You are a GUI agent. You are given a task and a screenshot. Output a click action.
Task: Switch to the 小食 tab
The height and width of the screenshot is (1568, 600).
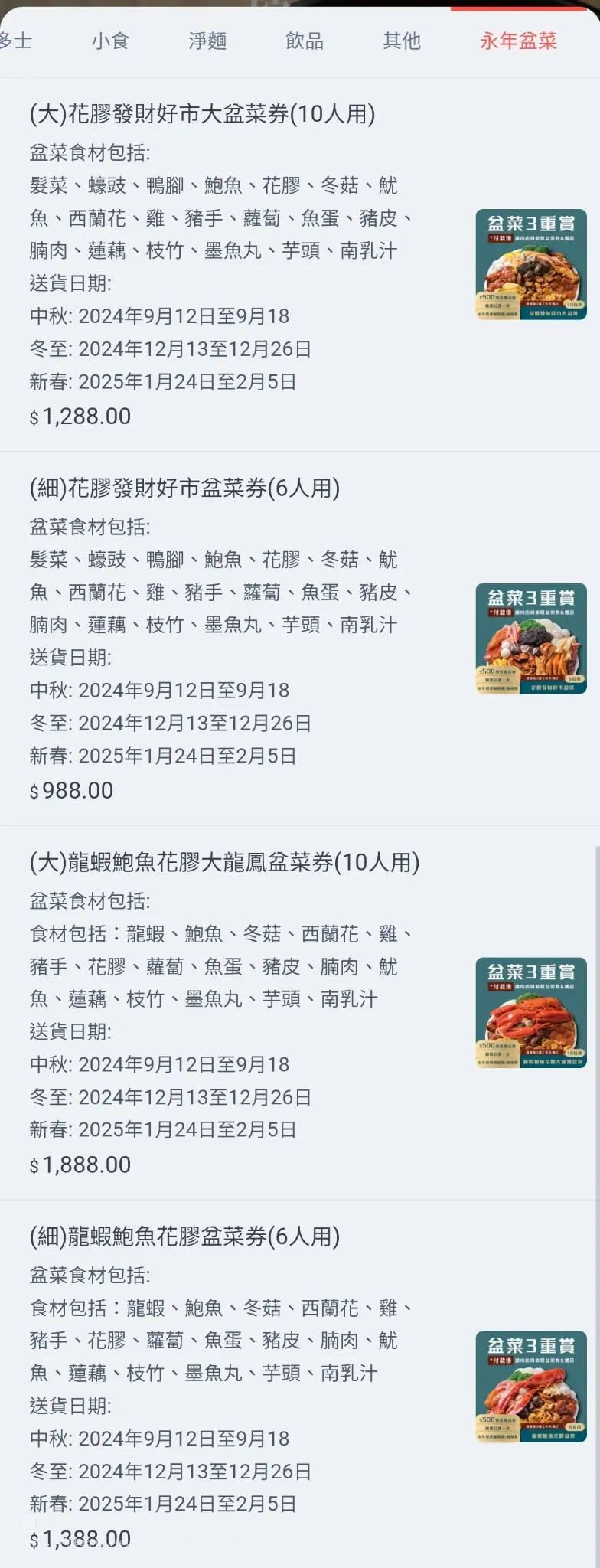pyautogui.click(x=110, y=41)
